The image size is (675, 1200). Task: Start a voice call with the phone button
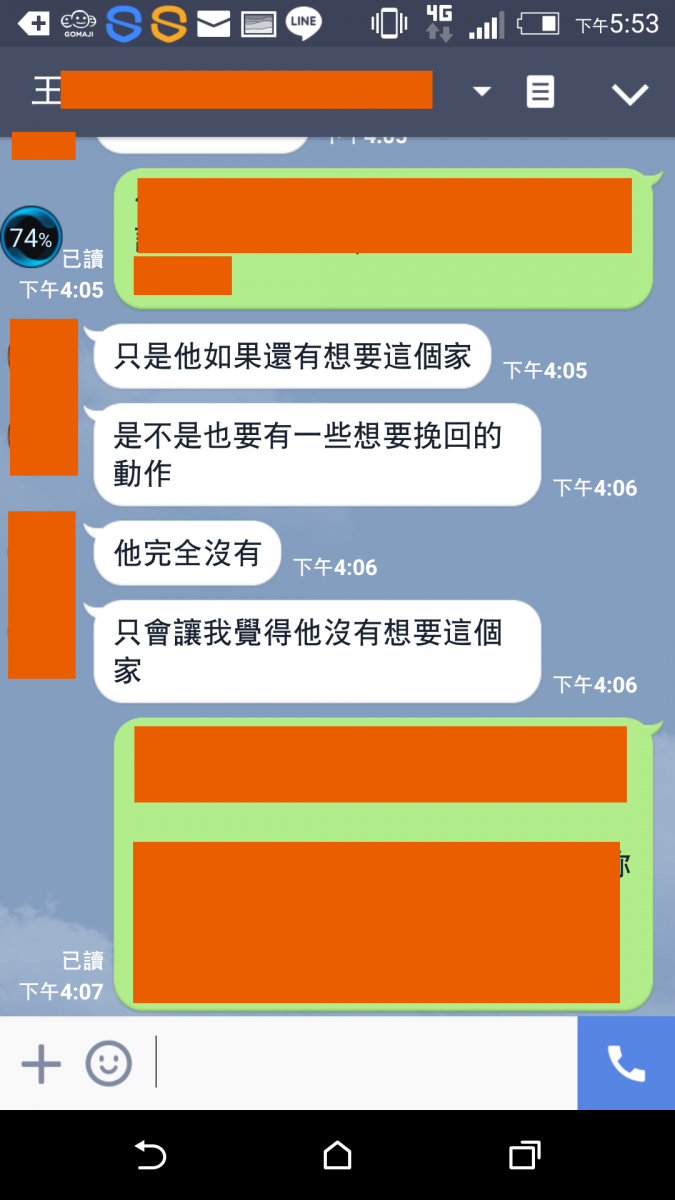pyautogui.click(x=626, y=1063)
